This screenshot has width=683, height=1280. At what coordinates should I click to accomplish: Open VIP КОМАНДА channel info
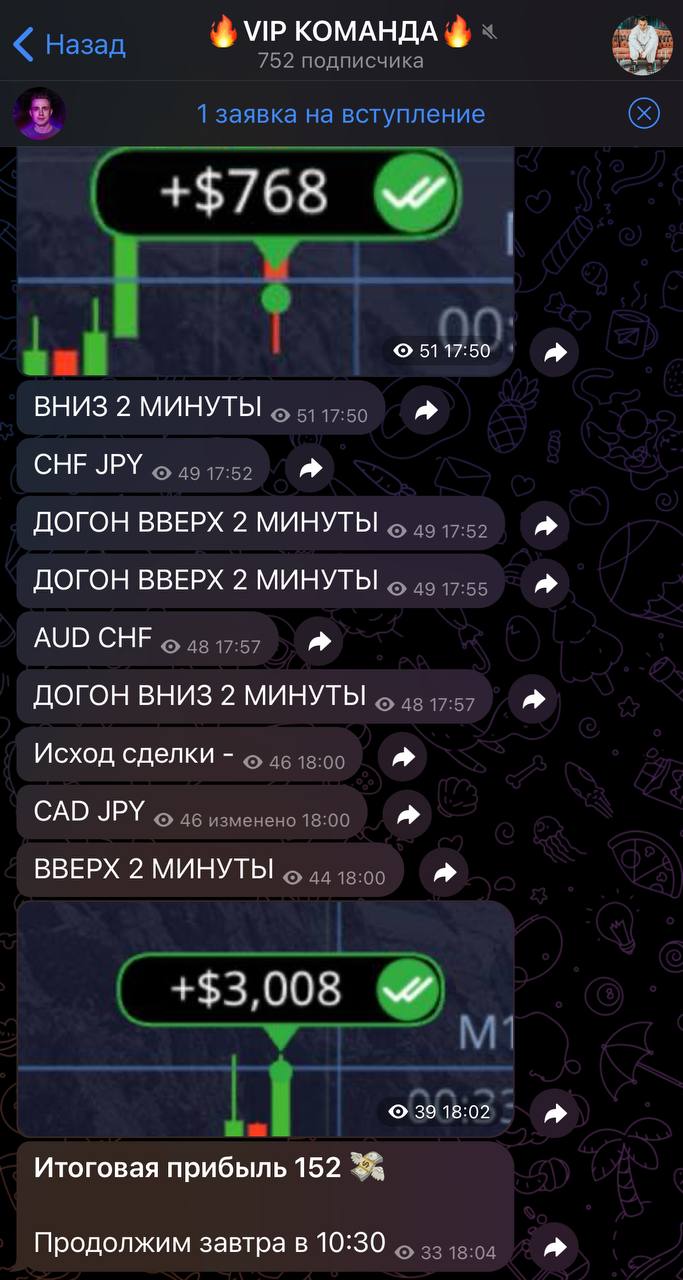pos(340,44)
